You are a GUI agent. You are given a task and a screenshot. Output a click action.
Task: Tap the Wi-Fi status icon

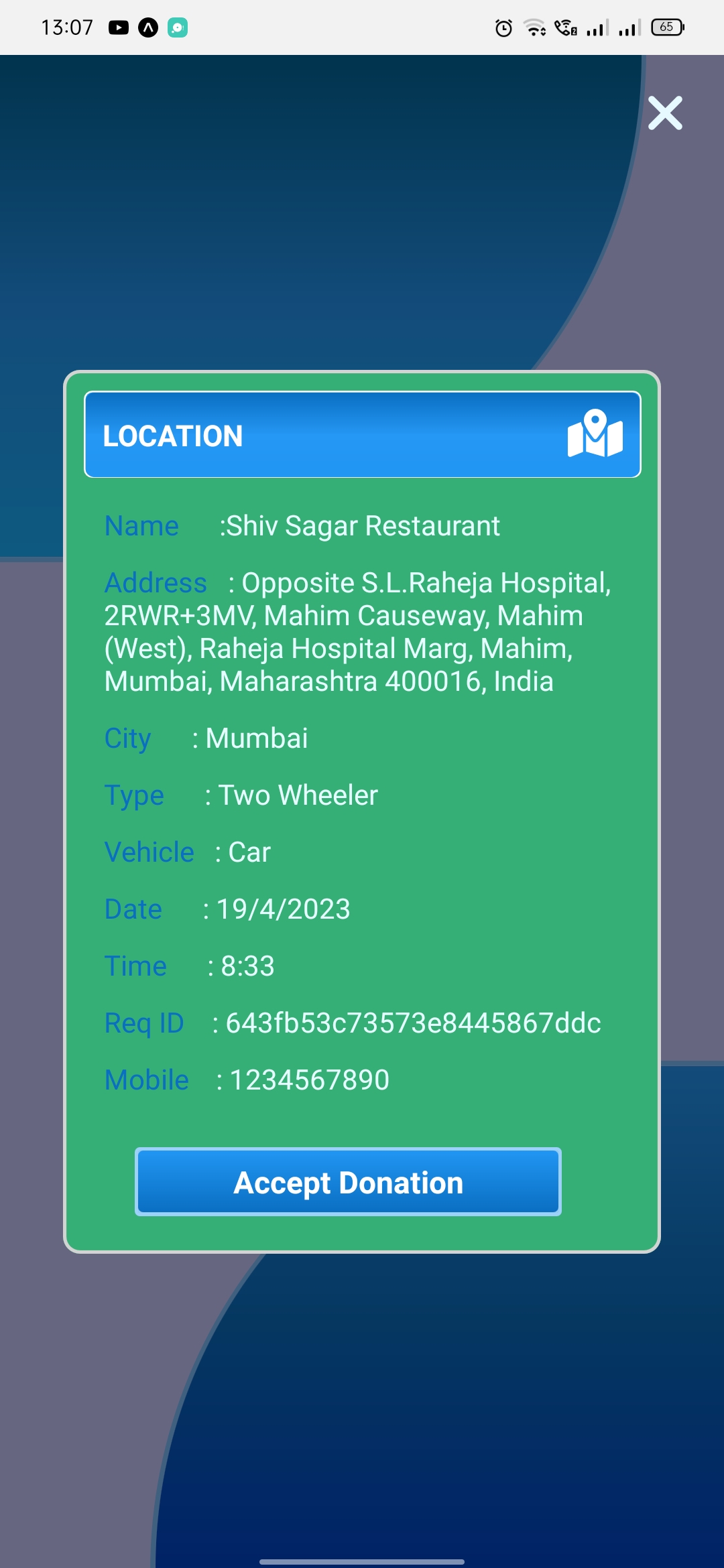(533, 27)
